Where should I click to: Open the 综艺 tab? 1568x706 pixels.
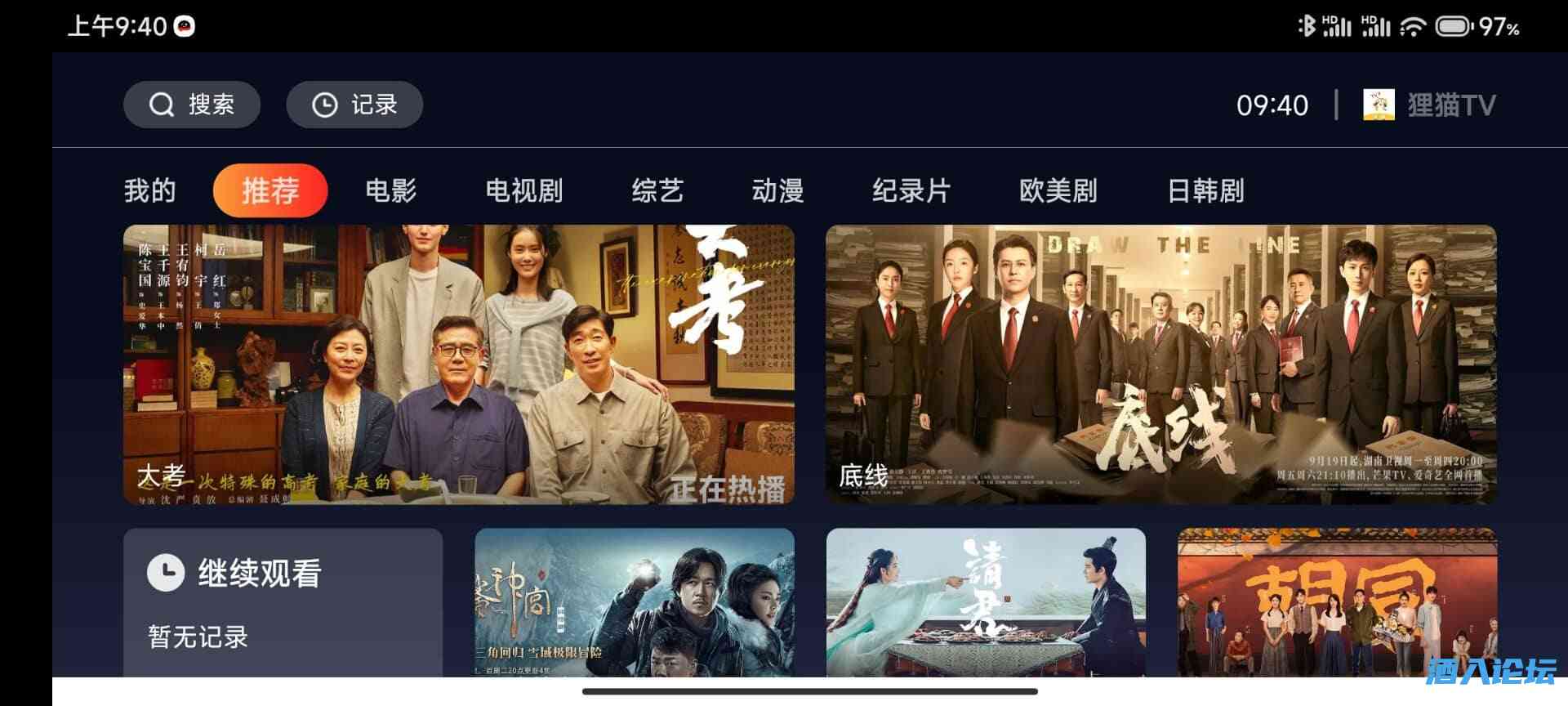pos(657,190)
